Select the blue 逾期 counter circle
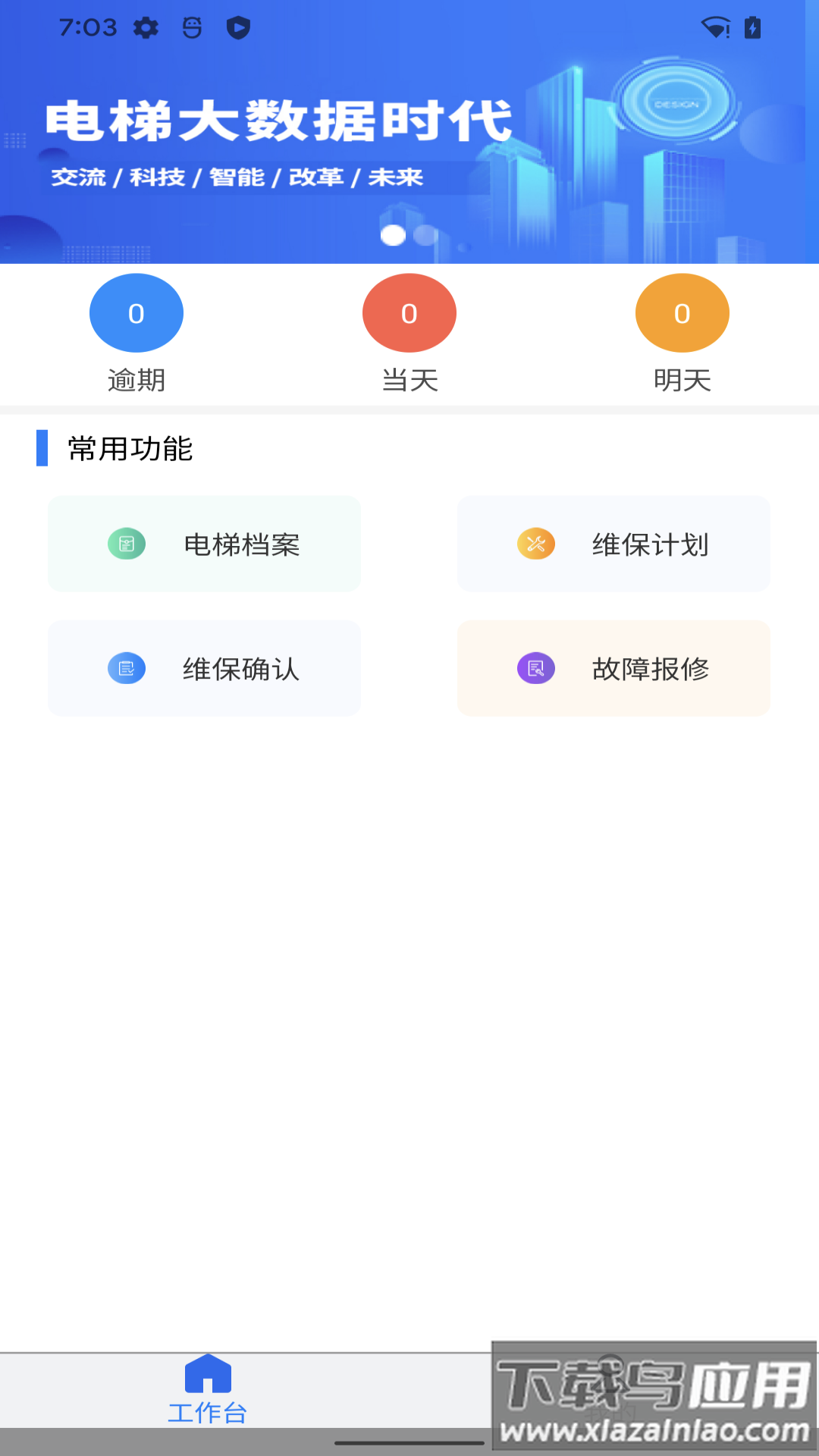Image resolution: width=819 pixels, height=1456 pixels. (136, 312)
